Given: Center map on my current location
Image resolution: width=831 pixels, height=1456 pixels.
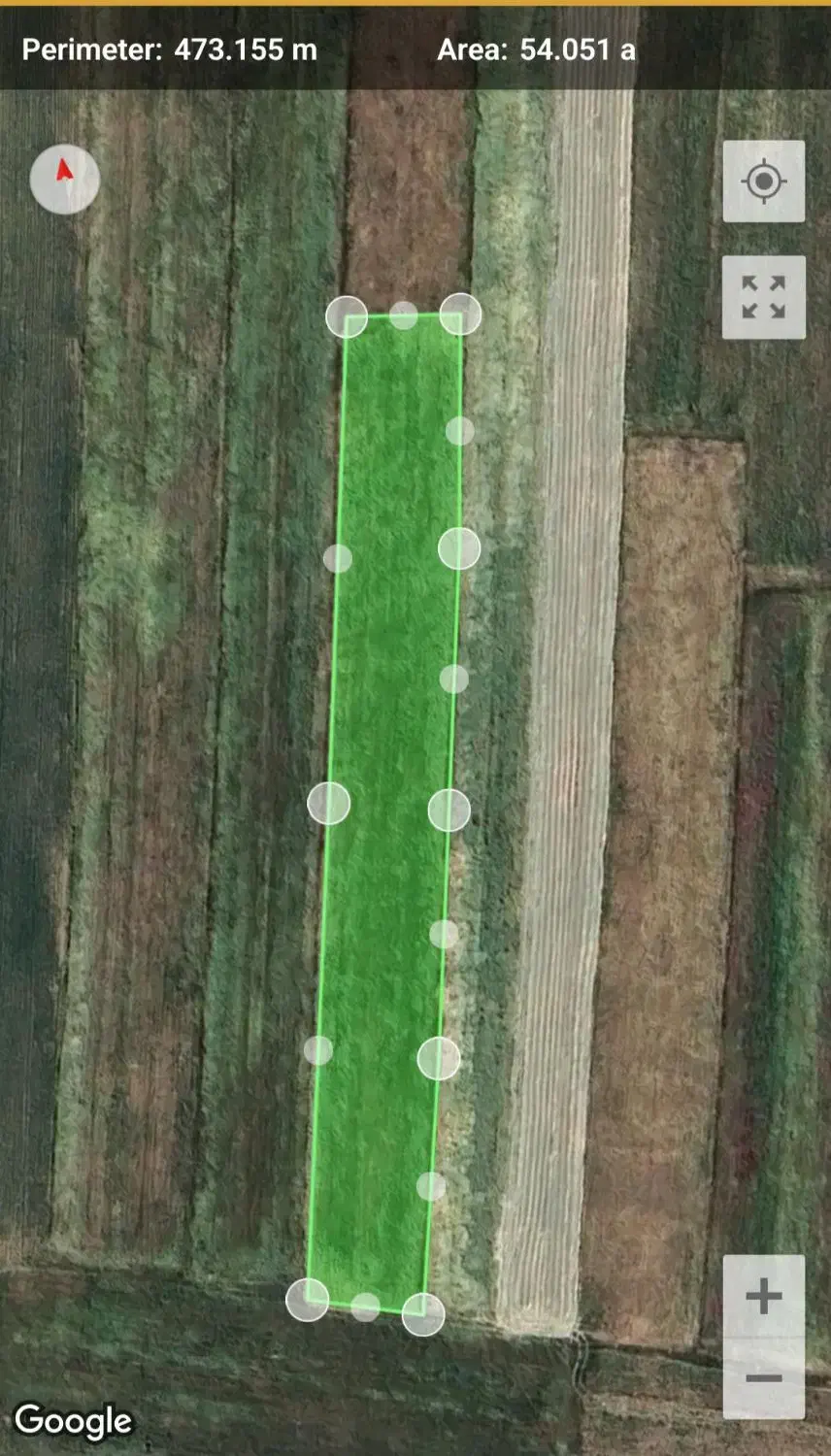Looking at the screenshot, I should (x=763, y=182).
